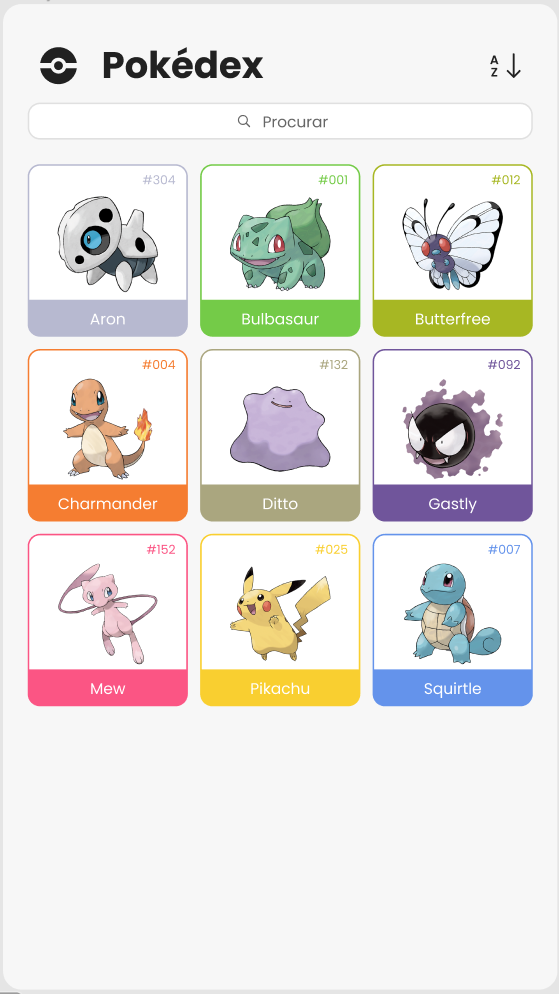View Charmander details

click(x=108, y=436)
